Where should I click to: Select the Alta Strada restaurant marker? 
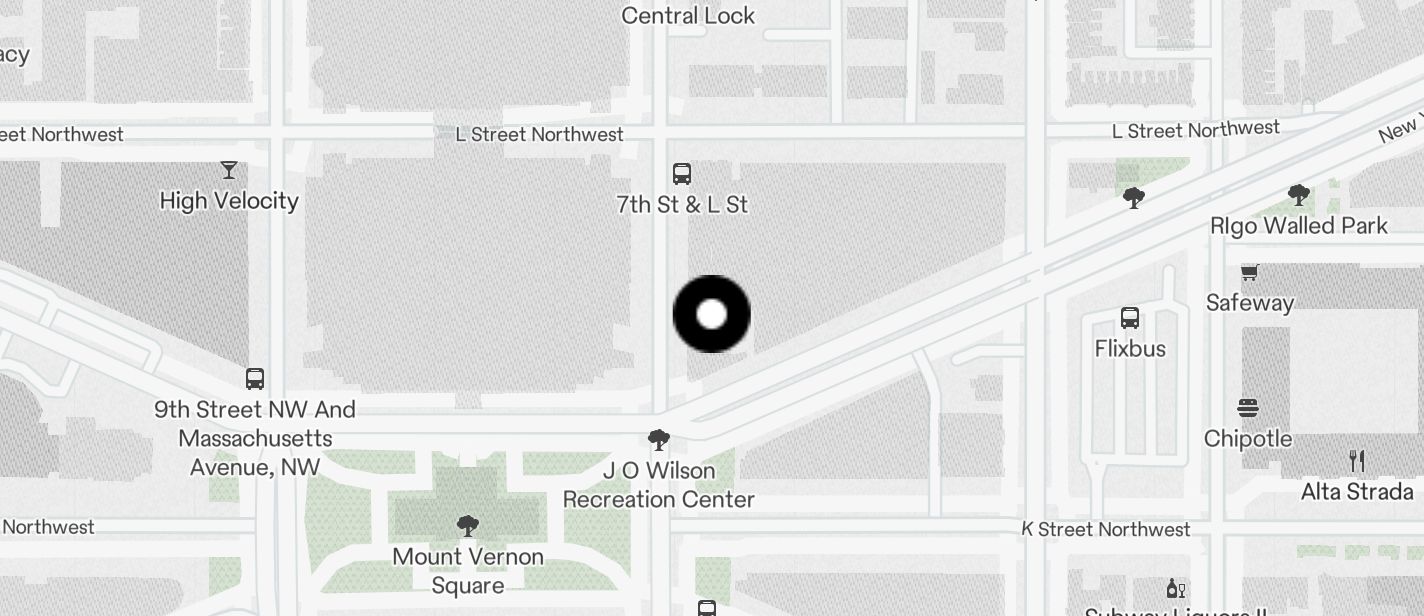tap(1357, 461)
